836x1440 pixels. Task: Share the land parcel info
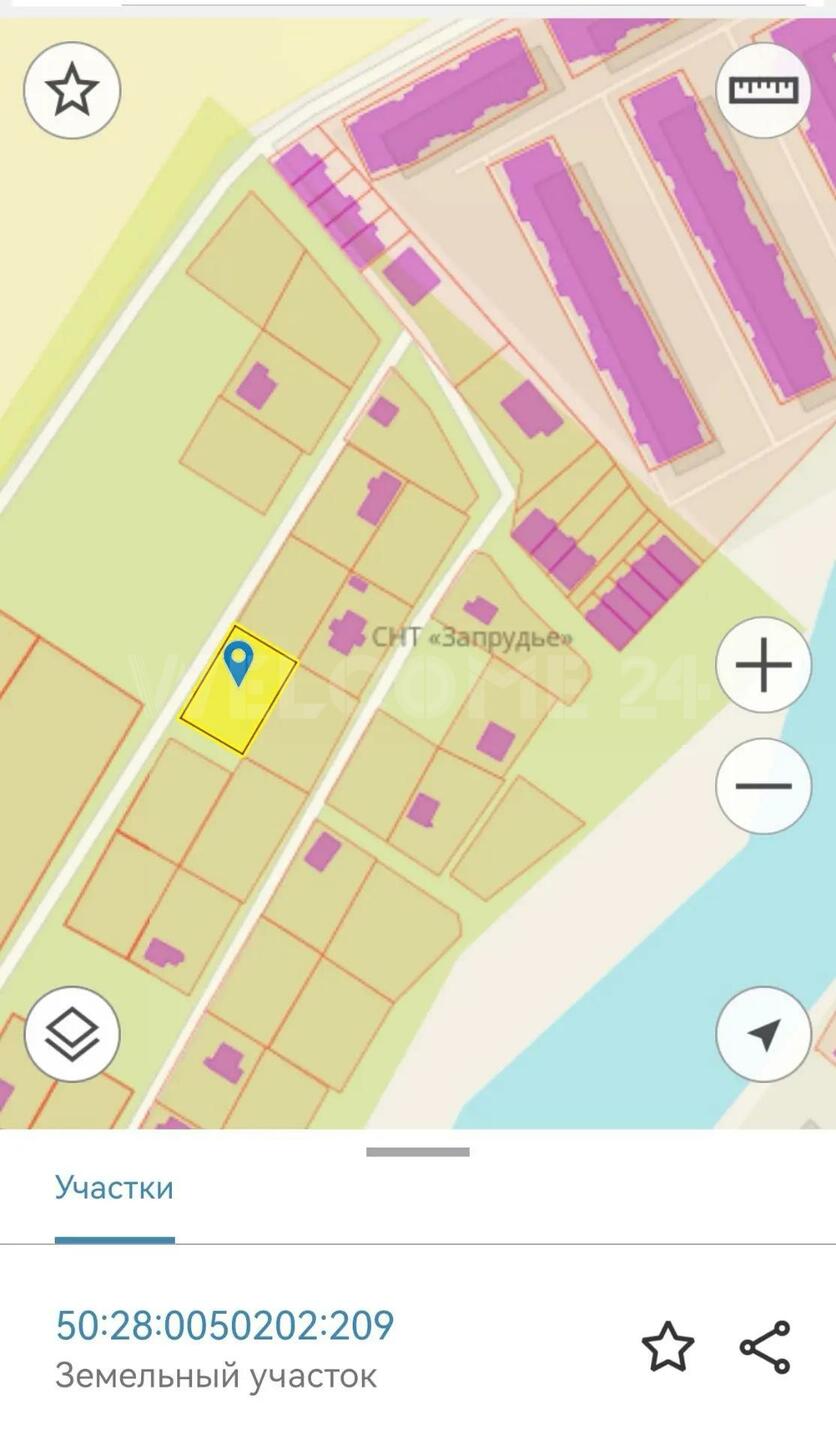tap(765, 1346)
